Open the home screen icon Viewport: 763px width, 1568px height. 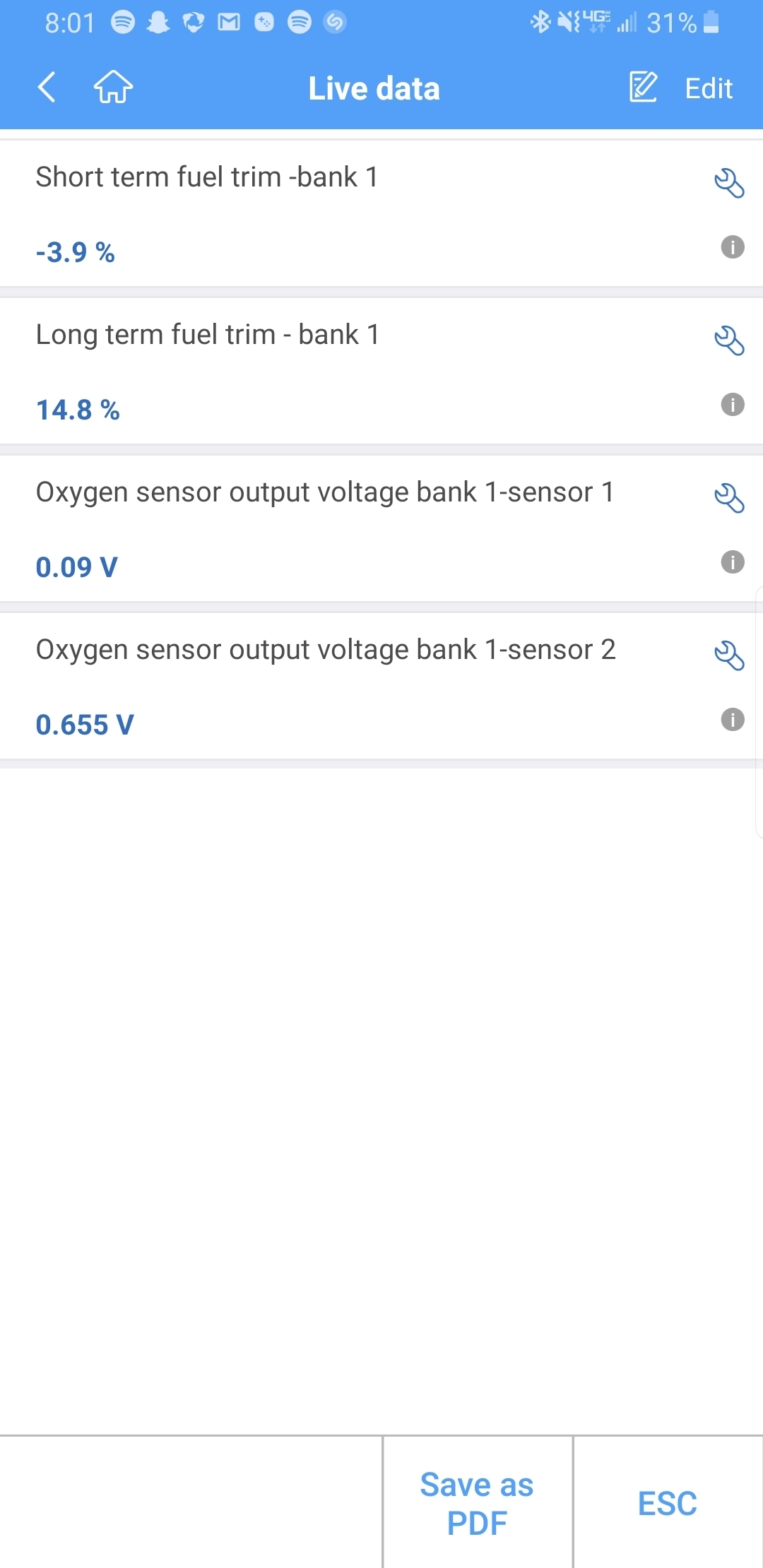(x=113, y=88)
